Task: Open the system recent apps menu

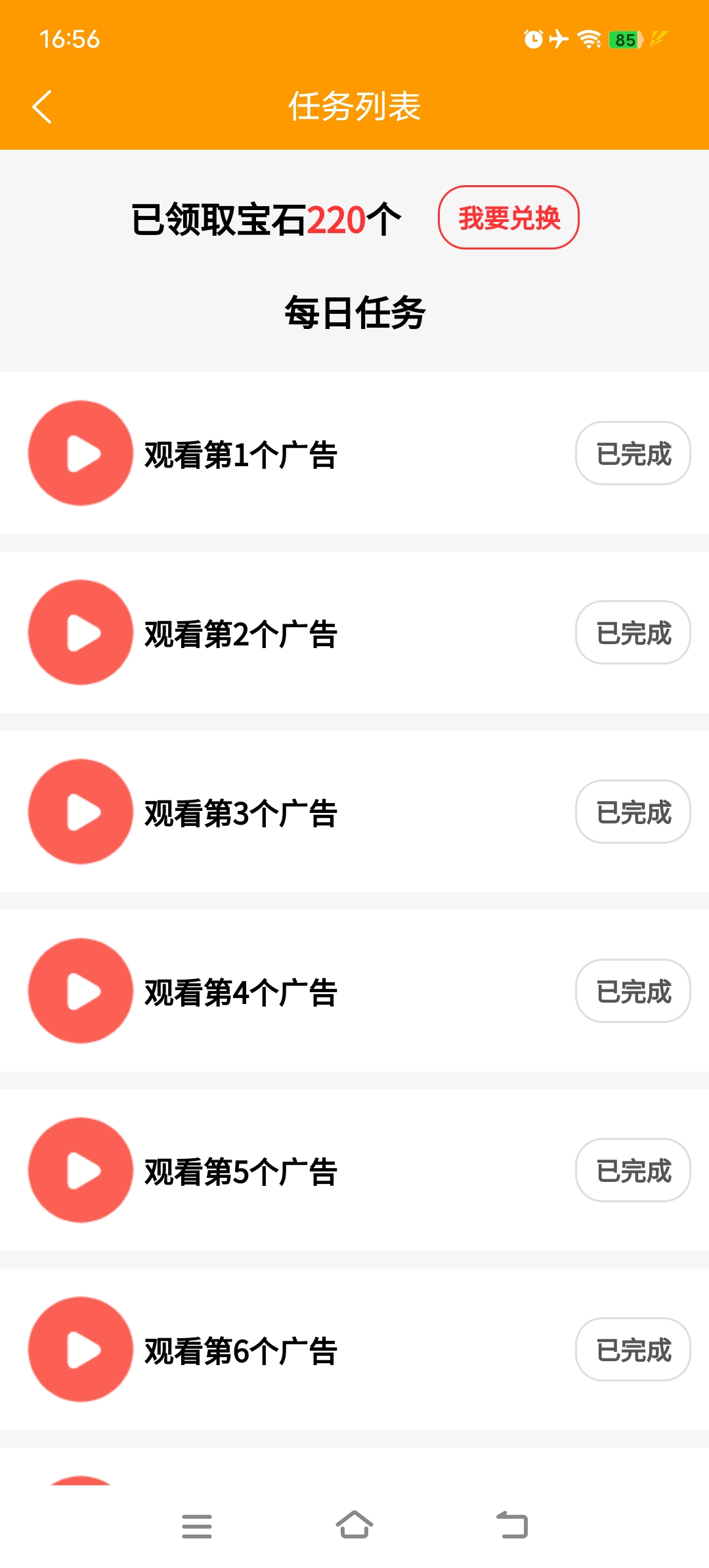Action: point(197,1526)
